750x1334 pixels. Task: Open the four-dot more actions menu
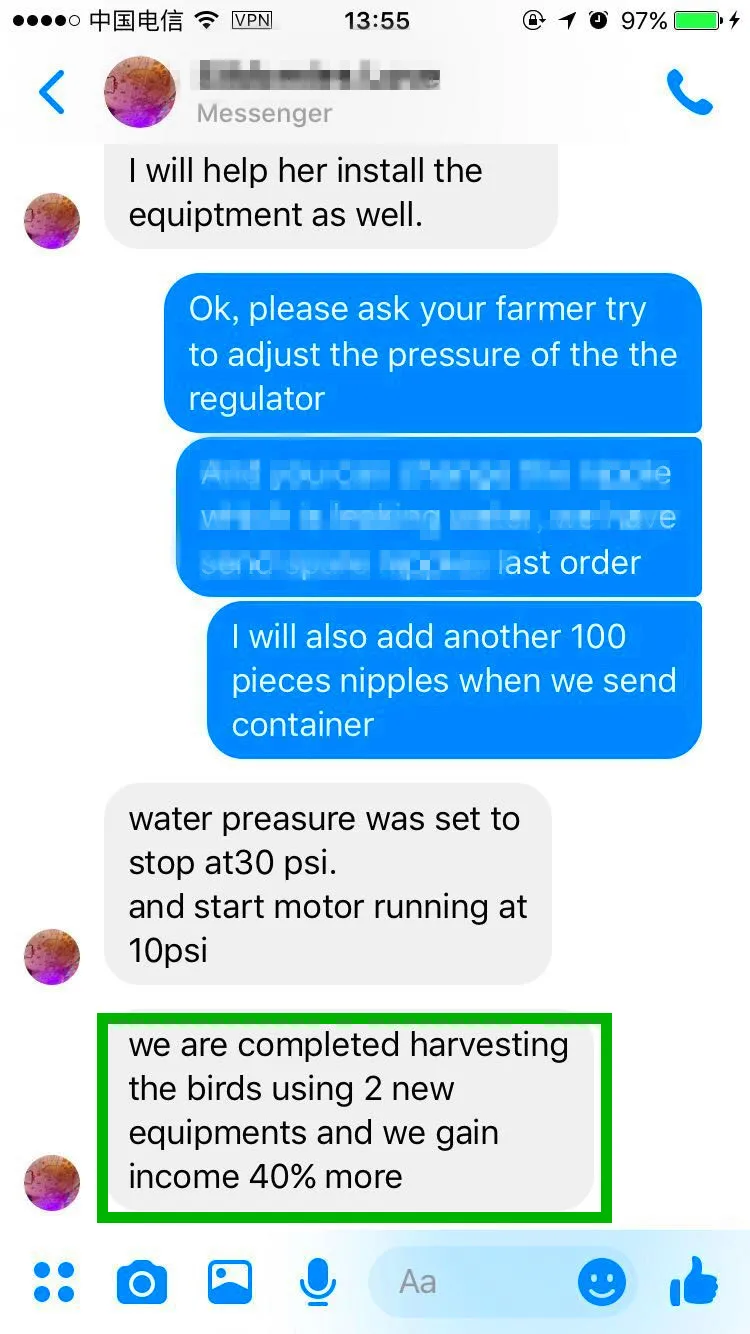[x=54, y=1281]
